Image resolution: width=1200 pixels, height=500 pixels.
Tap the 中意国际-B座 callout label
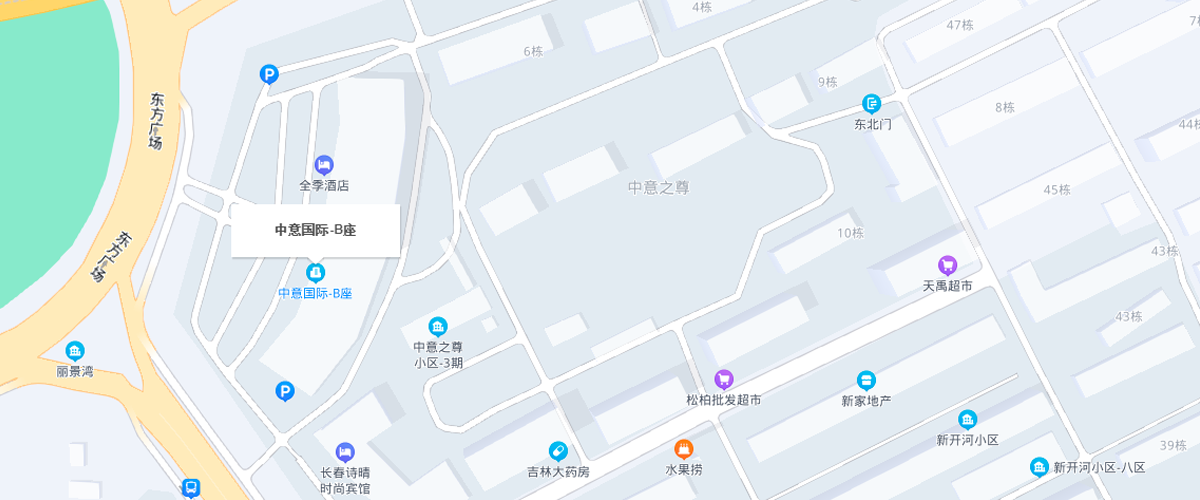315,230
